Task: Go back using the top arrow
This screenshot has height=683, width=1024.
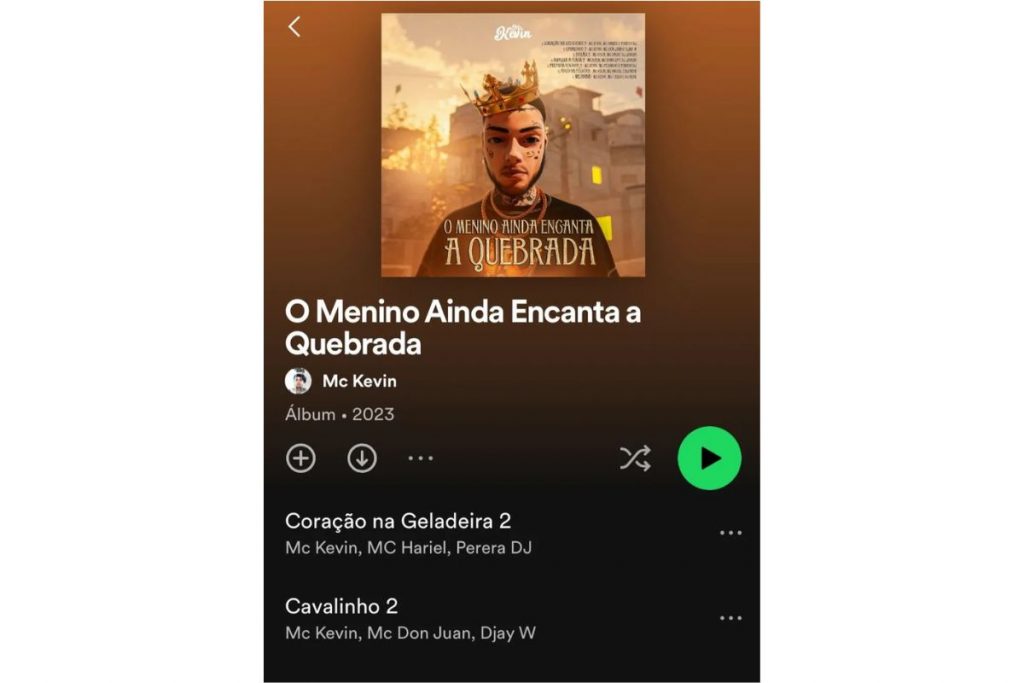Action: click(x=294, y=27)
